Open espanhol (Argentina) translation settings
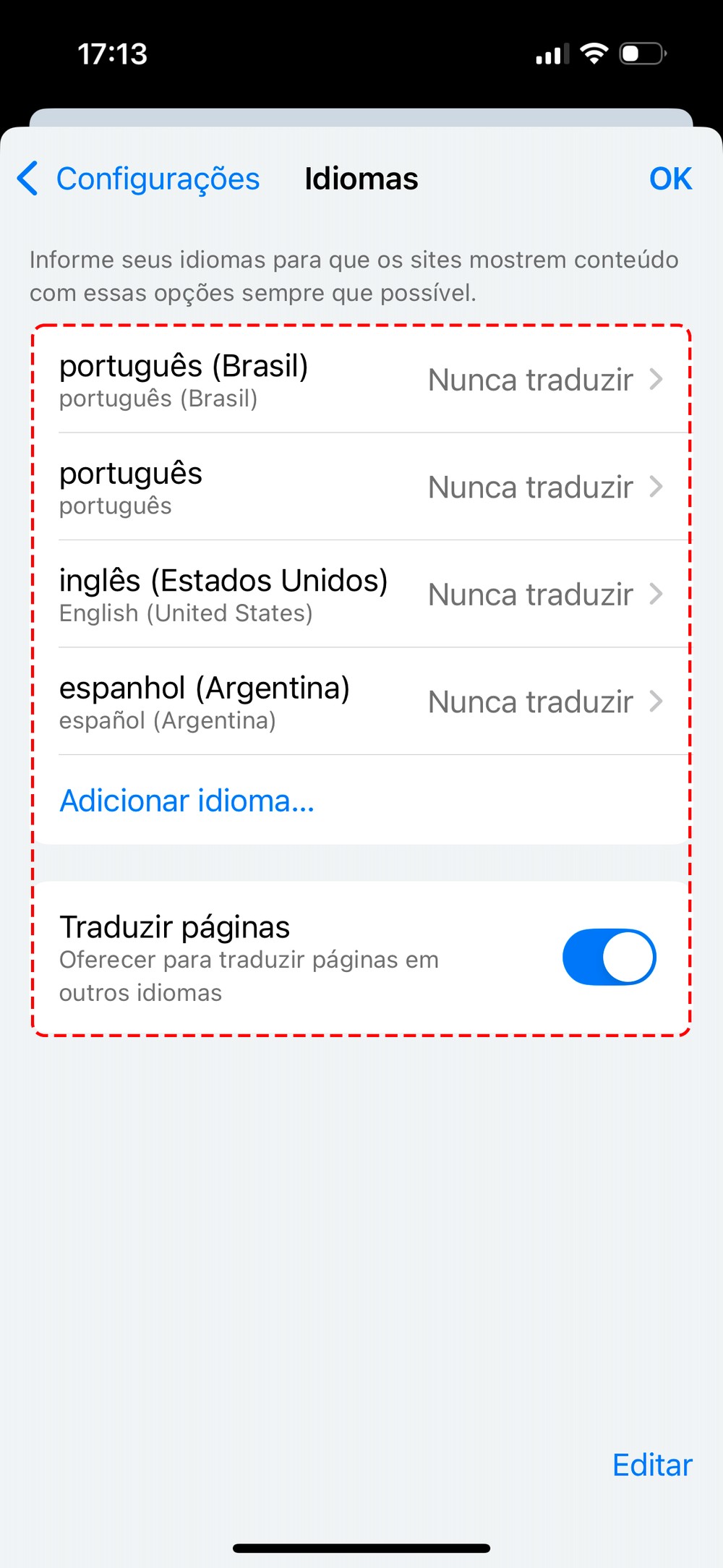The image size is (723, 1568). pos(361,702)
